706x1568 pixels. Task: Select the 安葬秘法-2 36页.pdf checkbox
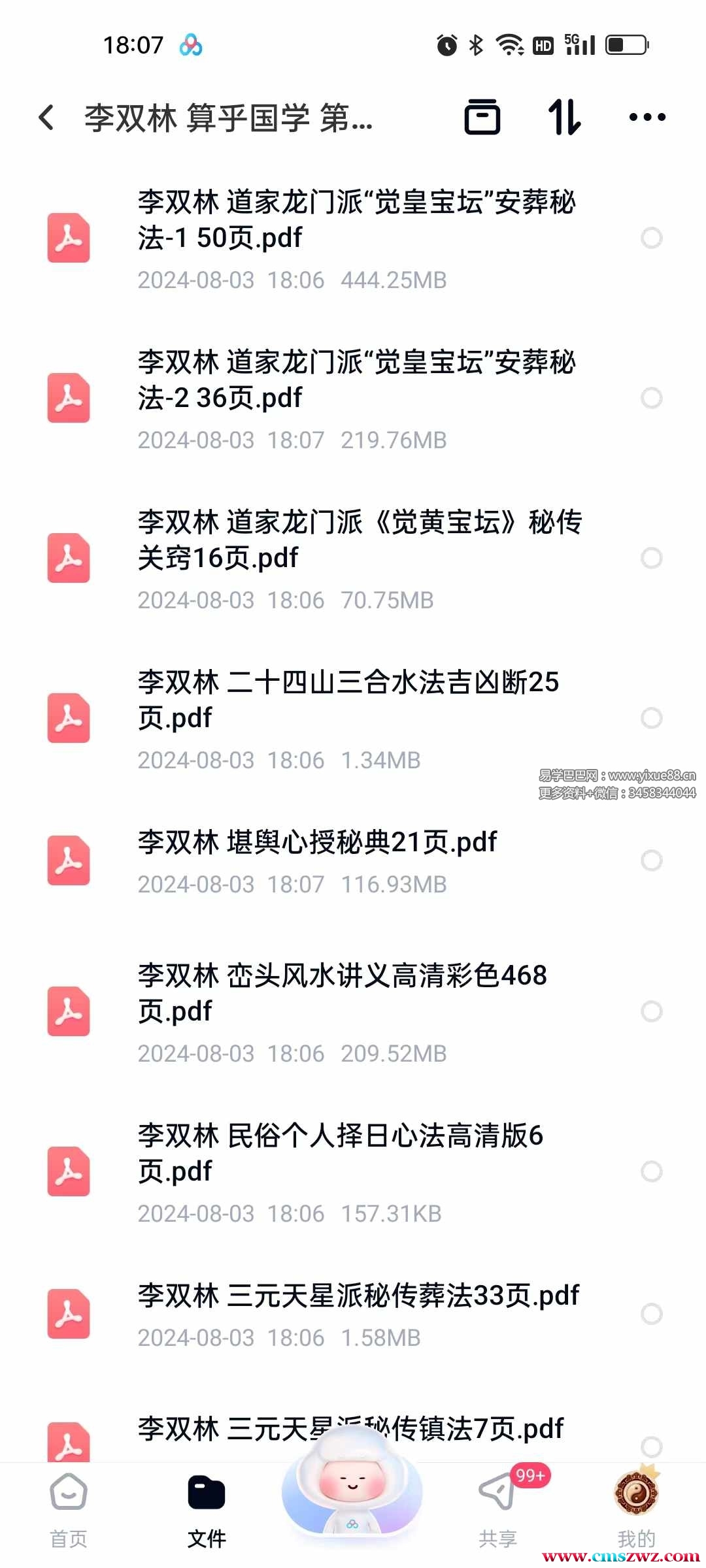pos(651,398)
